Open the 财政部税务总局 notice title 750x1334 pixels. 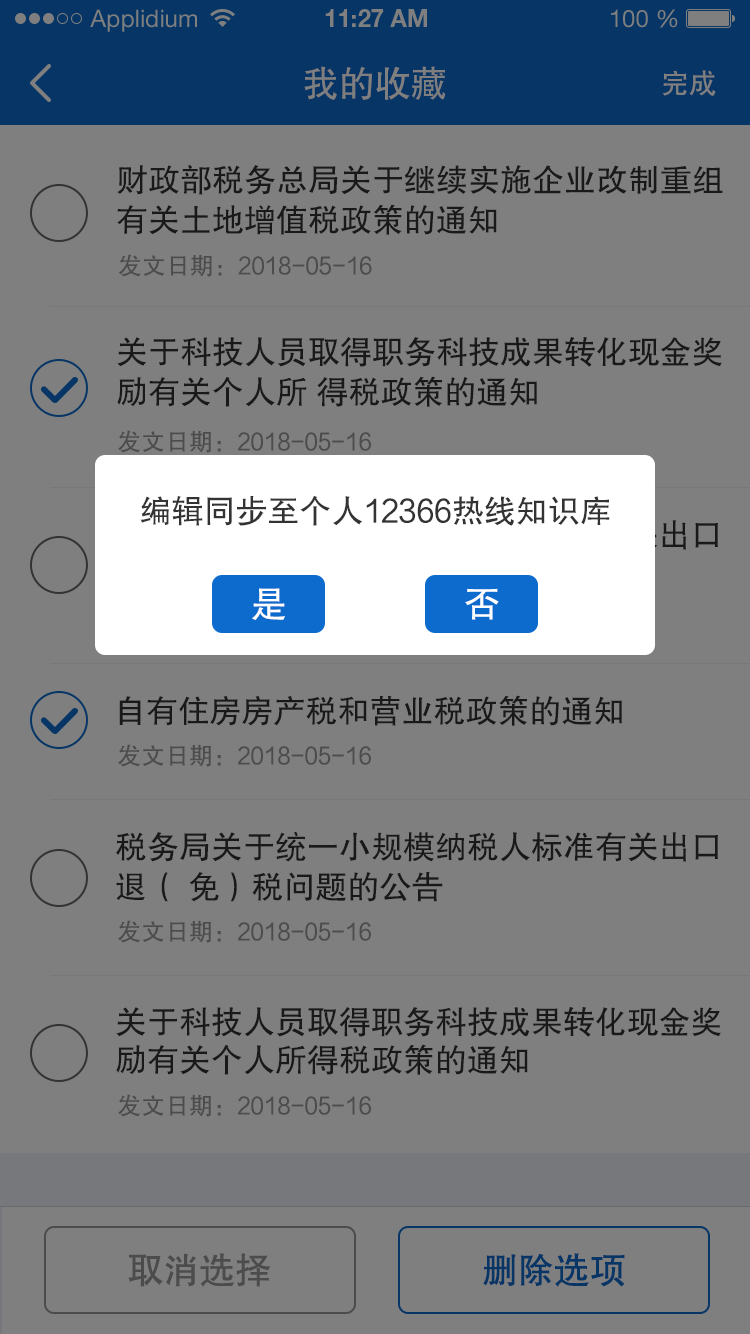tap(400, 207)
